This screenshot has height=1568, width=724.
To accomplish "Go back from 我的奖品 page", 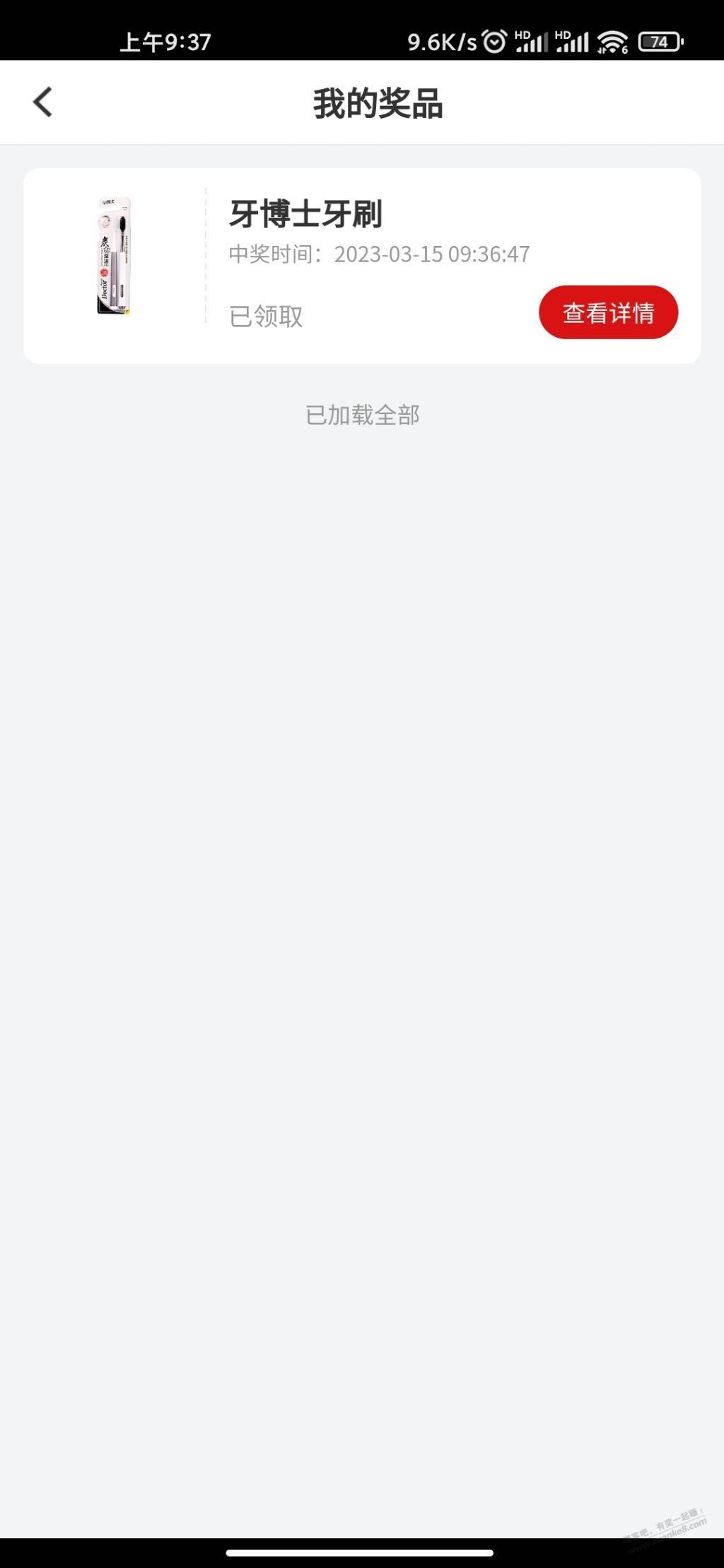I will (42, 102).
